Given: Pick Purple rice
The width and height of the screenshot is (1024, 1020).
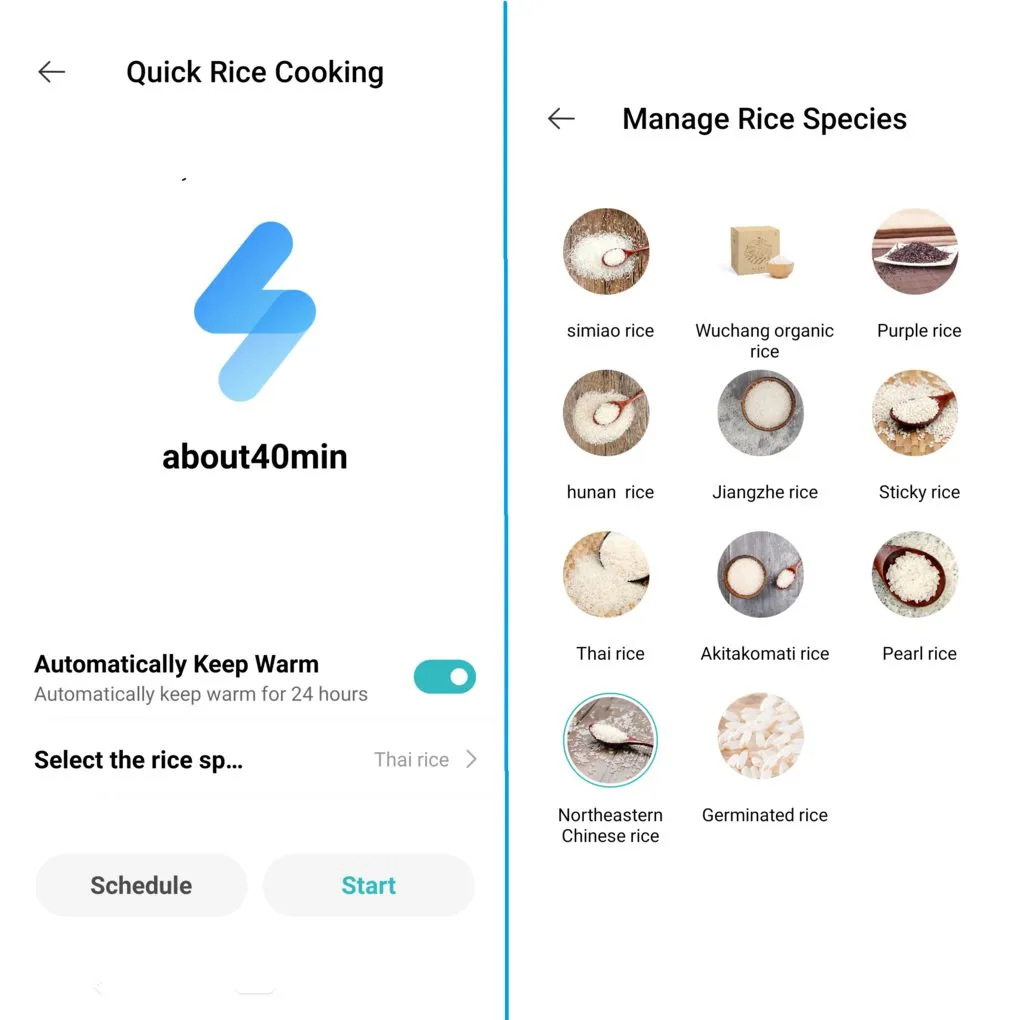Looking at the screenshot, I should [915, 252].
